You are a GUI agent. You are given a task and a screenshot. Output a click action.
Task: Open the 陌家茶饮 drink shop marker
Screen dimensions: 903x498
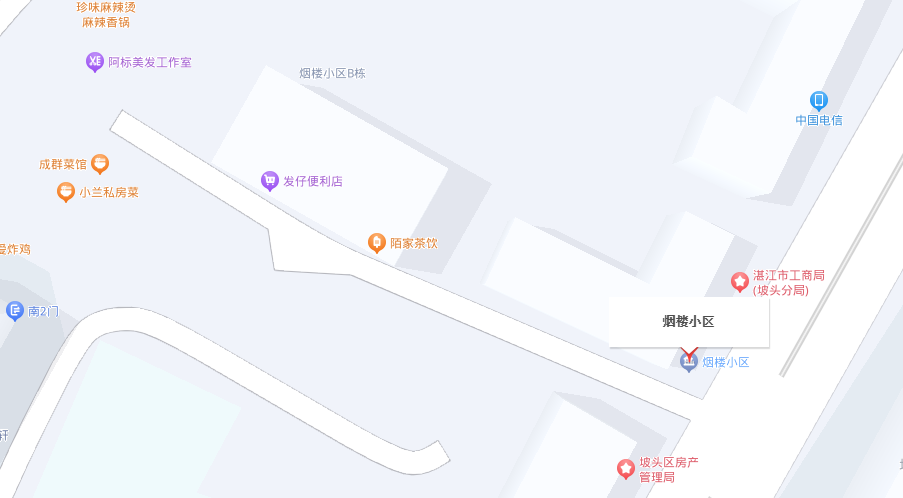point(376,242)
